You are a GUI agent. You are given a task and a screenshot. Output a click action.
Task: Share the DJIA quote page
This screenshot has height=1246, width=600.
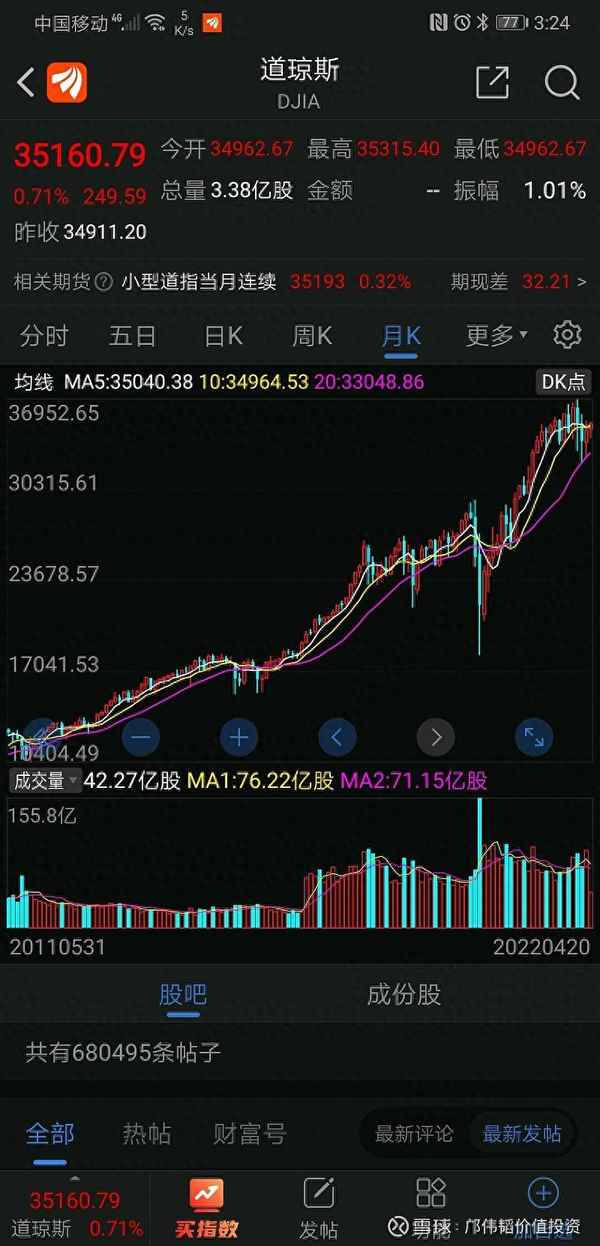click(492, 83)
